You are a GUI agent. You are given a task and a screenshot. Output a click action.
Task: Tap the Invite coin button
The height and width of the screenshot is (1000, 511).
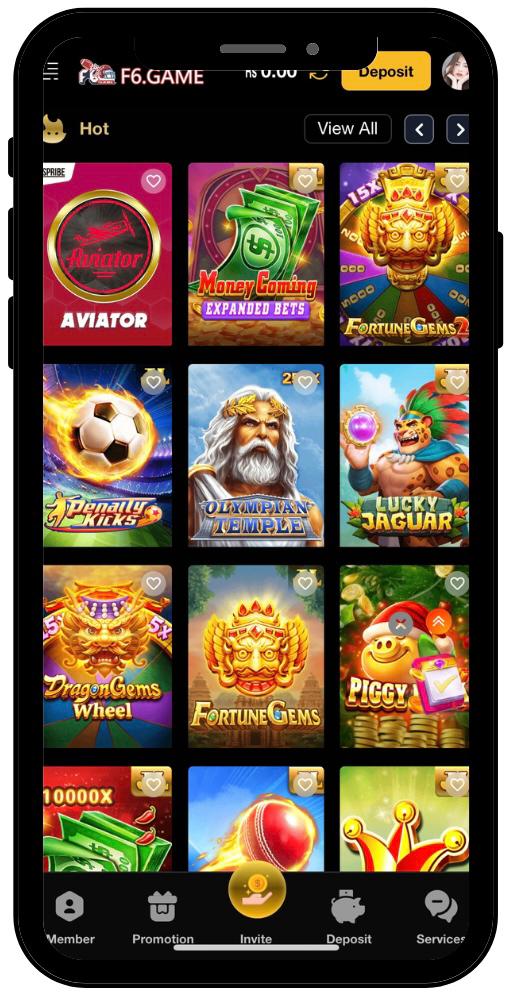click(256, 891)
